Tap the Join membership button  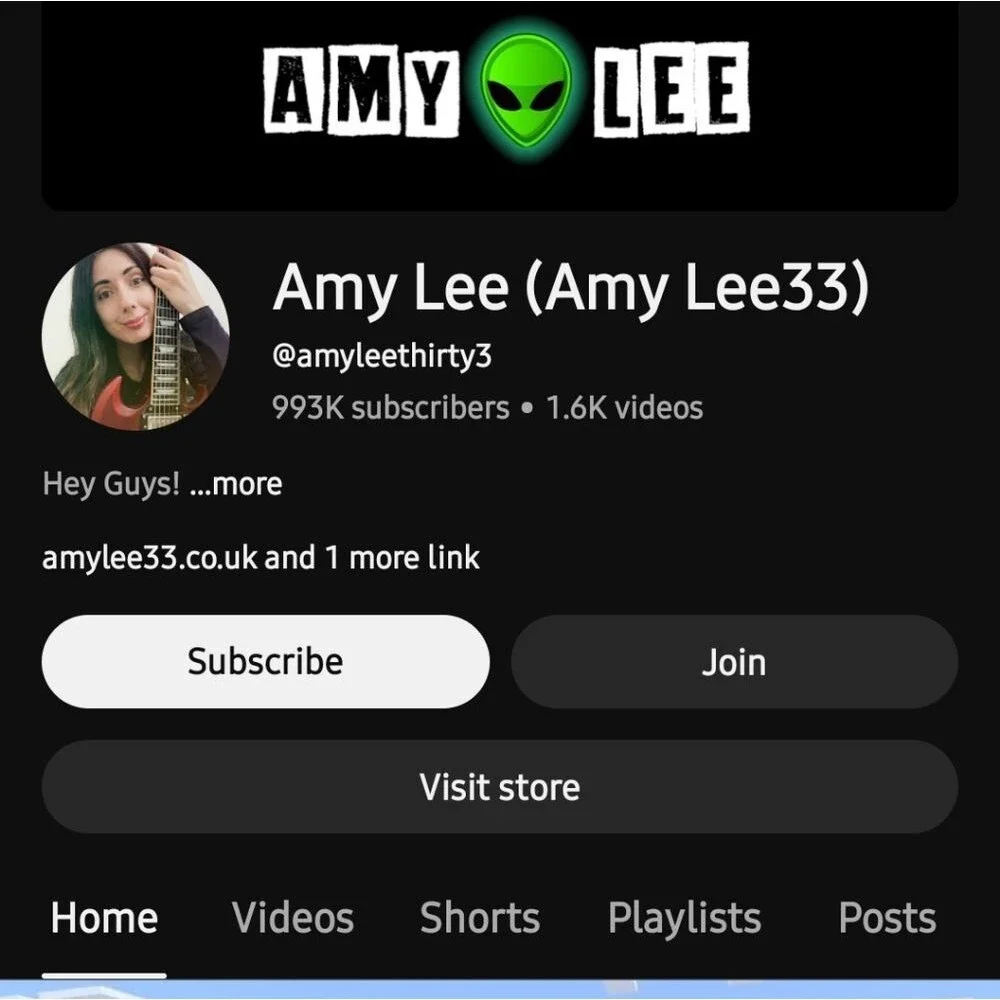tap(734, 662)
